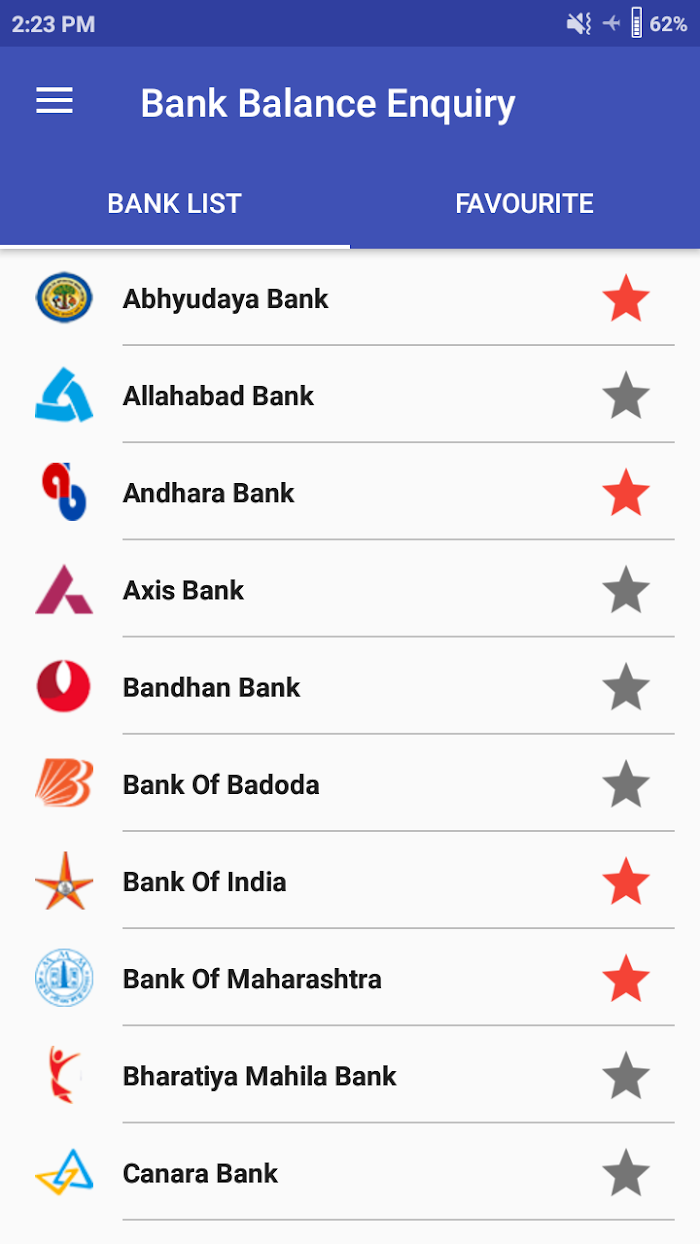
Task: Select the Bank List tab
Action: coord(175,204)
